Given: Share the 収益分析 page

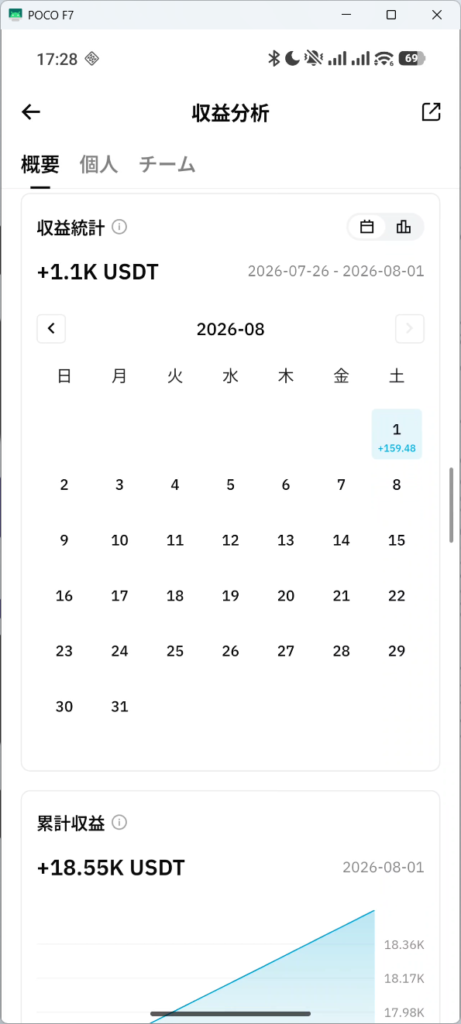Looking at the screenshot, I should coord(431,112).
